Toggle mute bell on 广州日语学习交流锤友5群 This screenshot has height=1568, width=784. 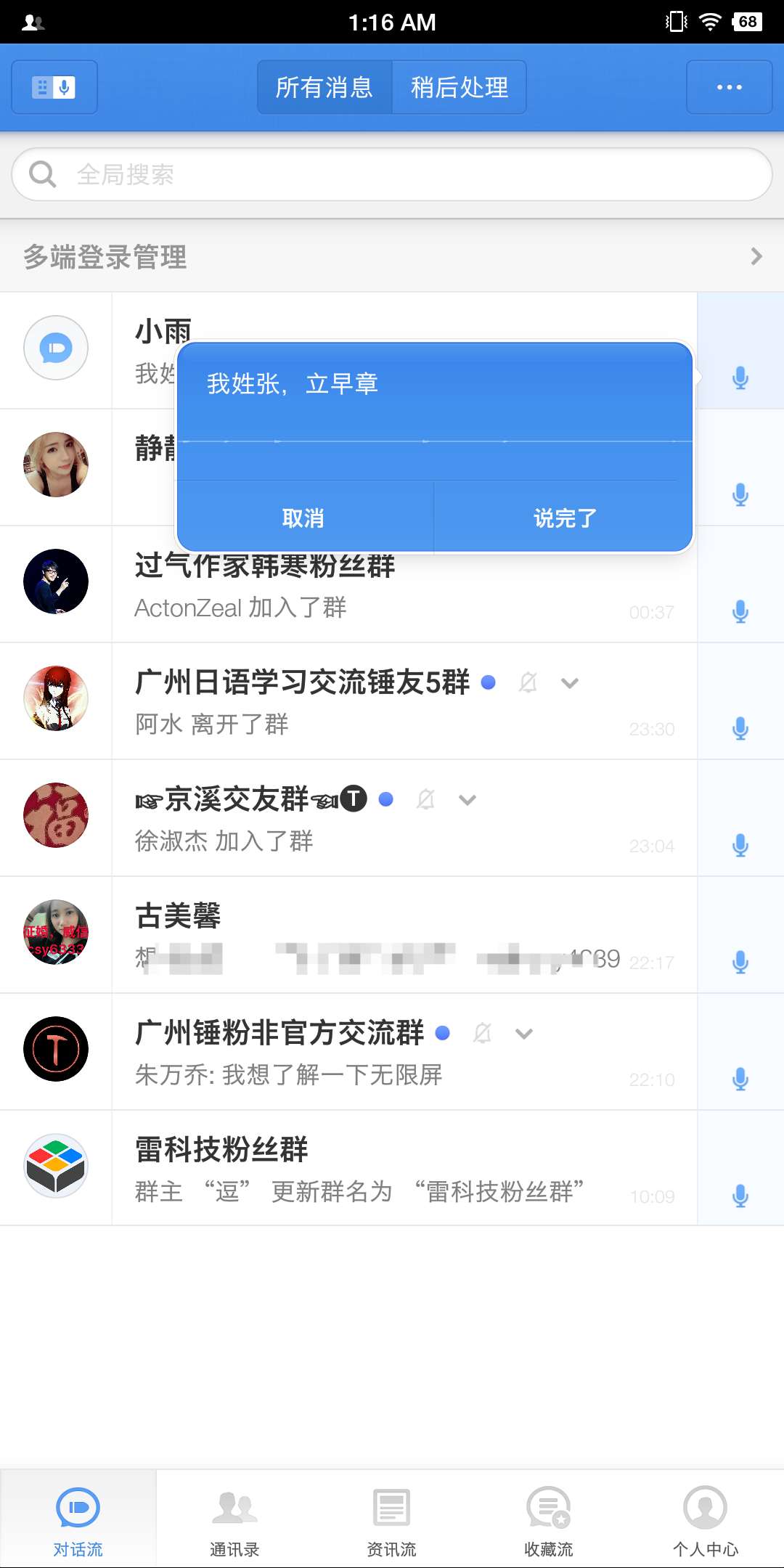528,683
